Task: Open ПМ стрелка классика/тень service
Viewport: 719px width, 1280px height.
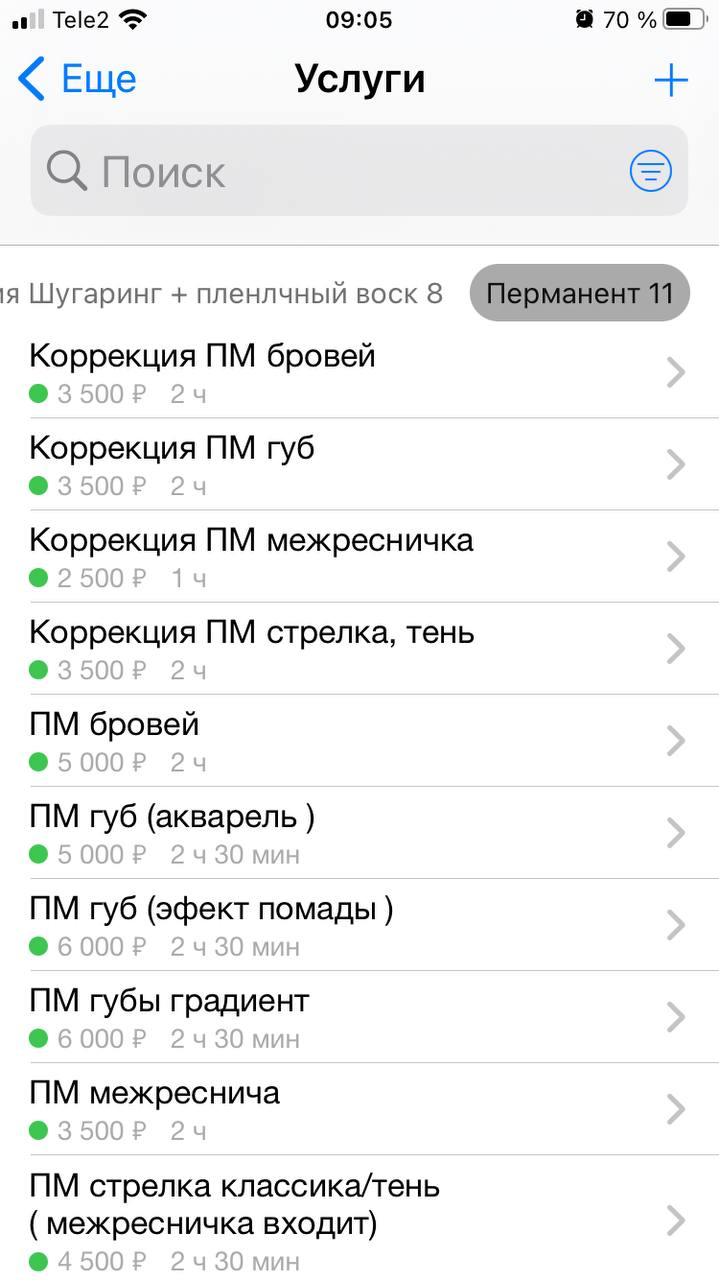Action: (x=359, y=1218)
